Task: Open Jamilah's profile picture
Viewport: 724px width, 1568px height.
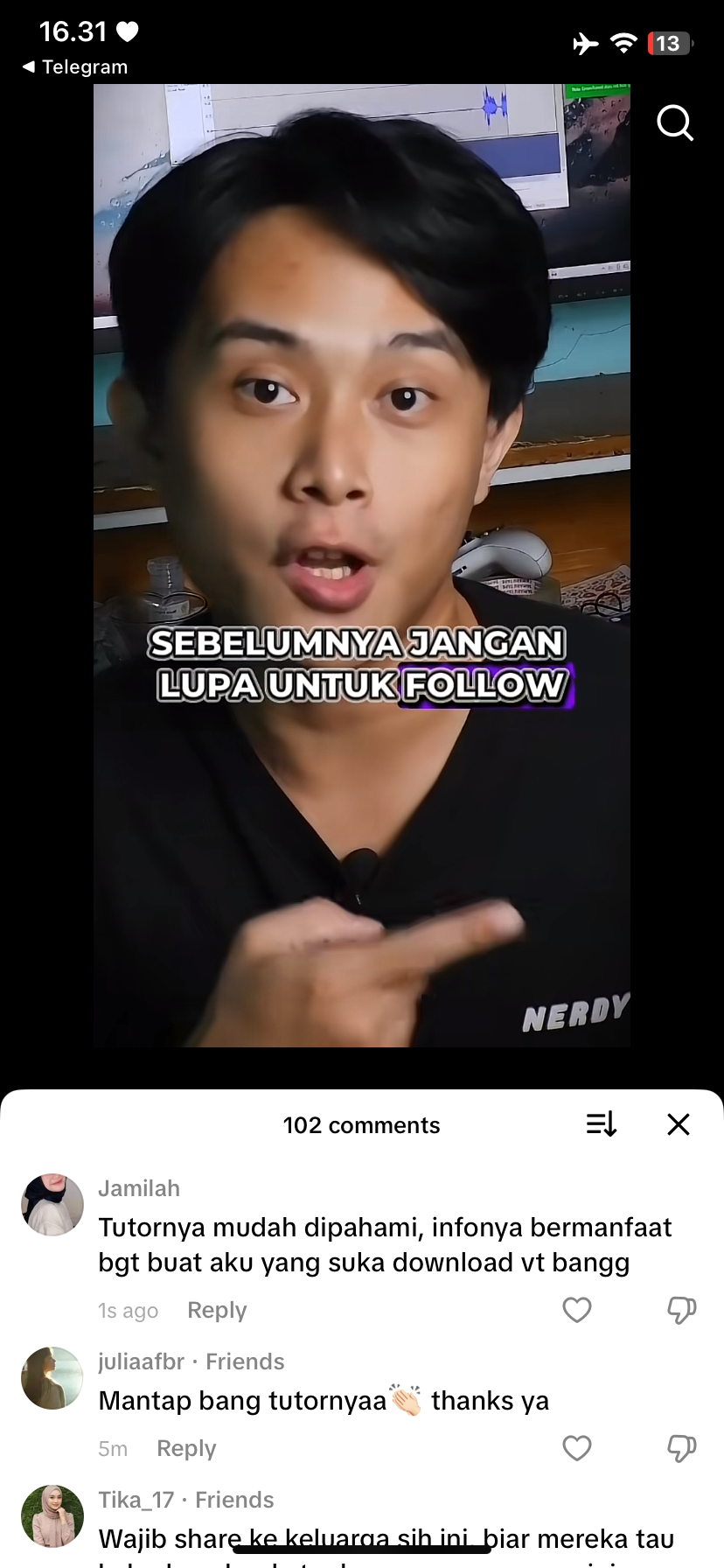Action: tap(52, 1205)
